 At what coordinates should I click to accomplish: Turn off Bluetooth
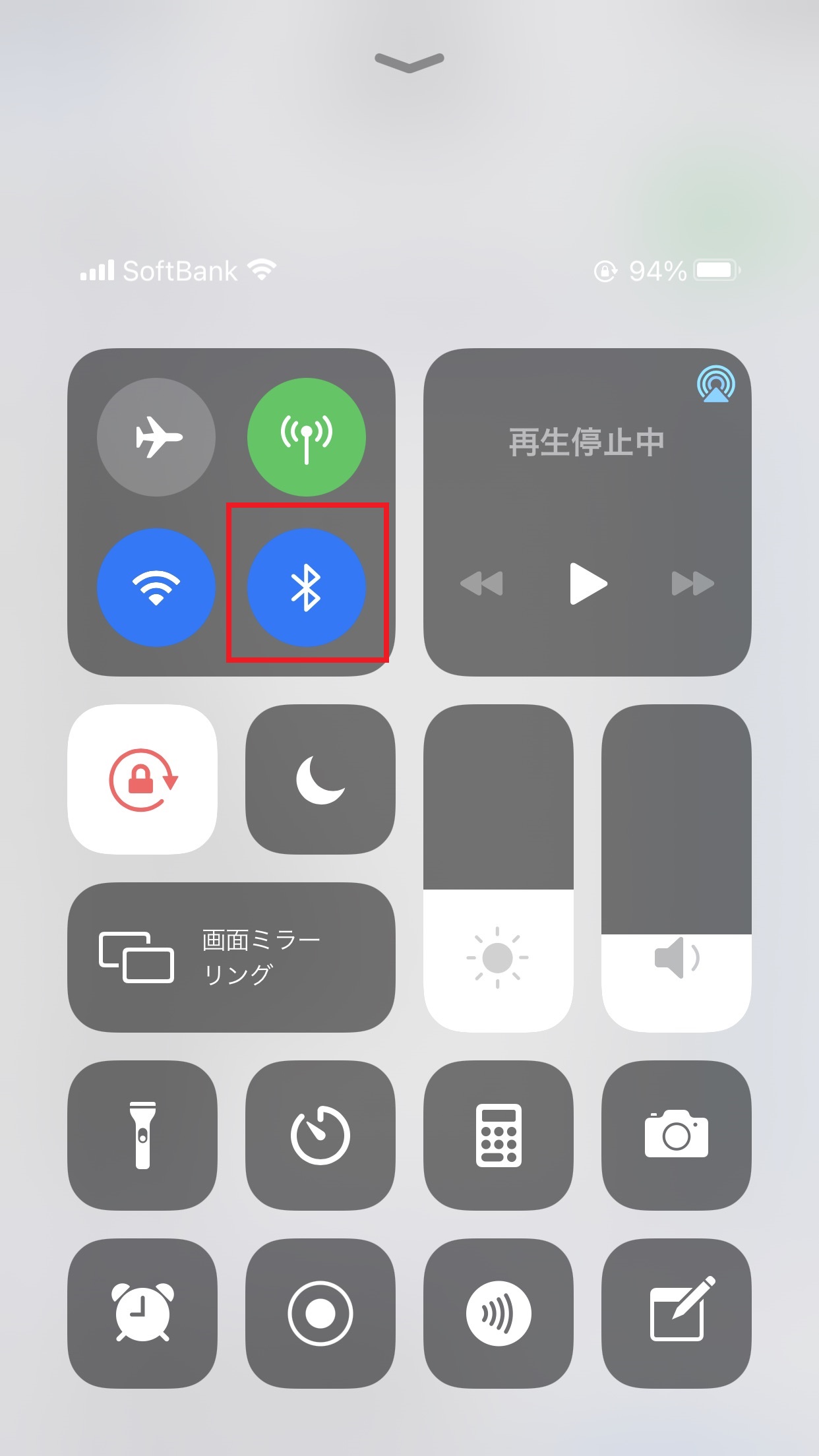click(307, 587)
